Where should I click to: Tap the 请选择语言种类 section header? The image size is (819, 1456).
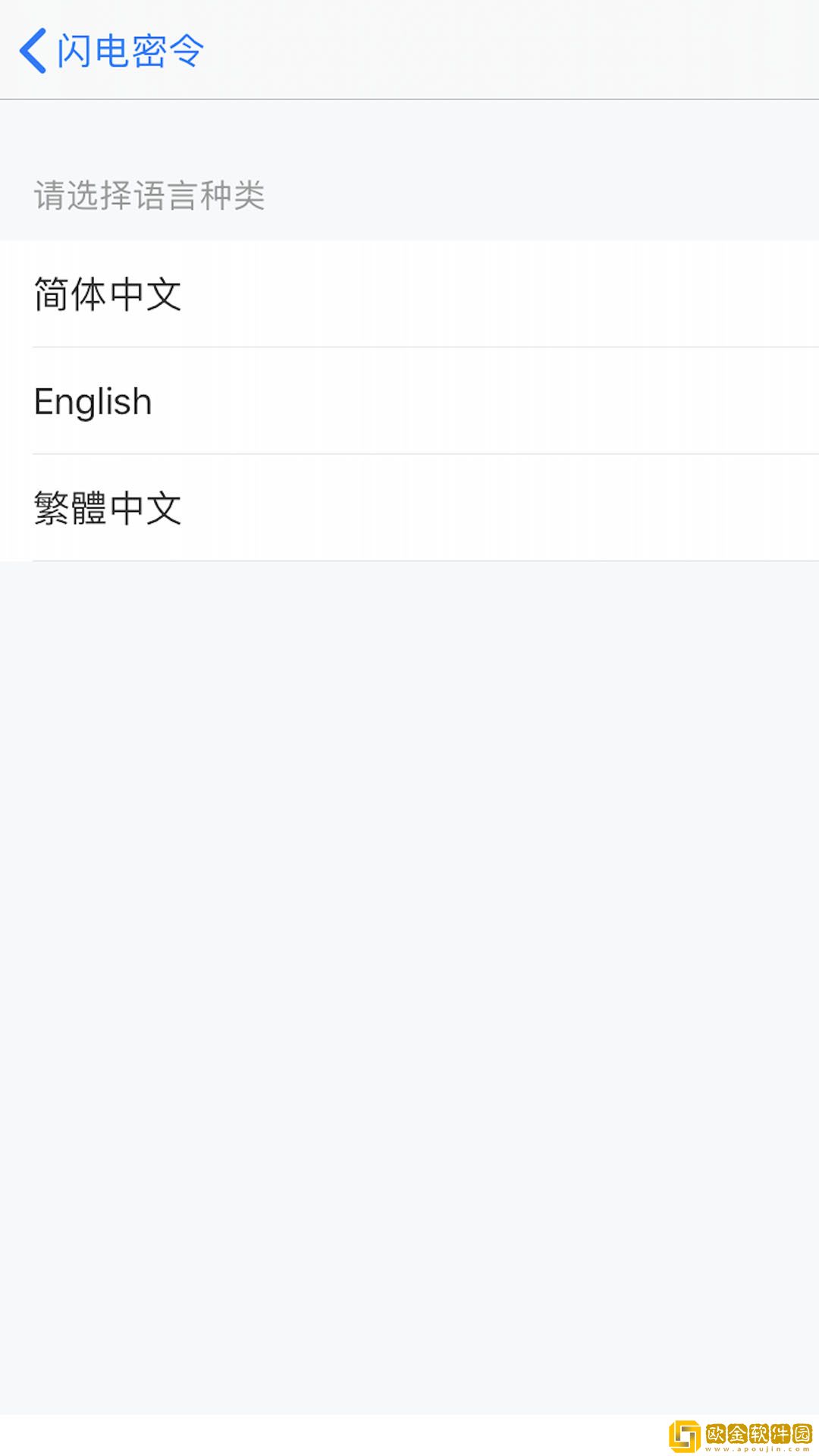pyautogui.click(x=150, y=196)
